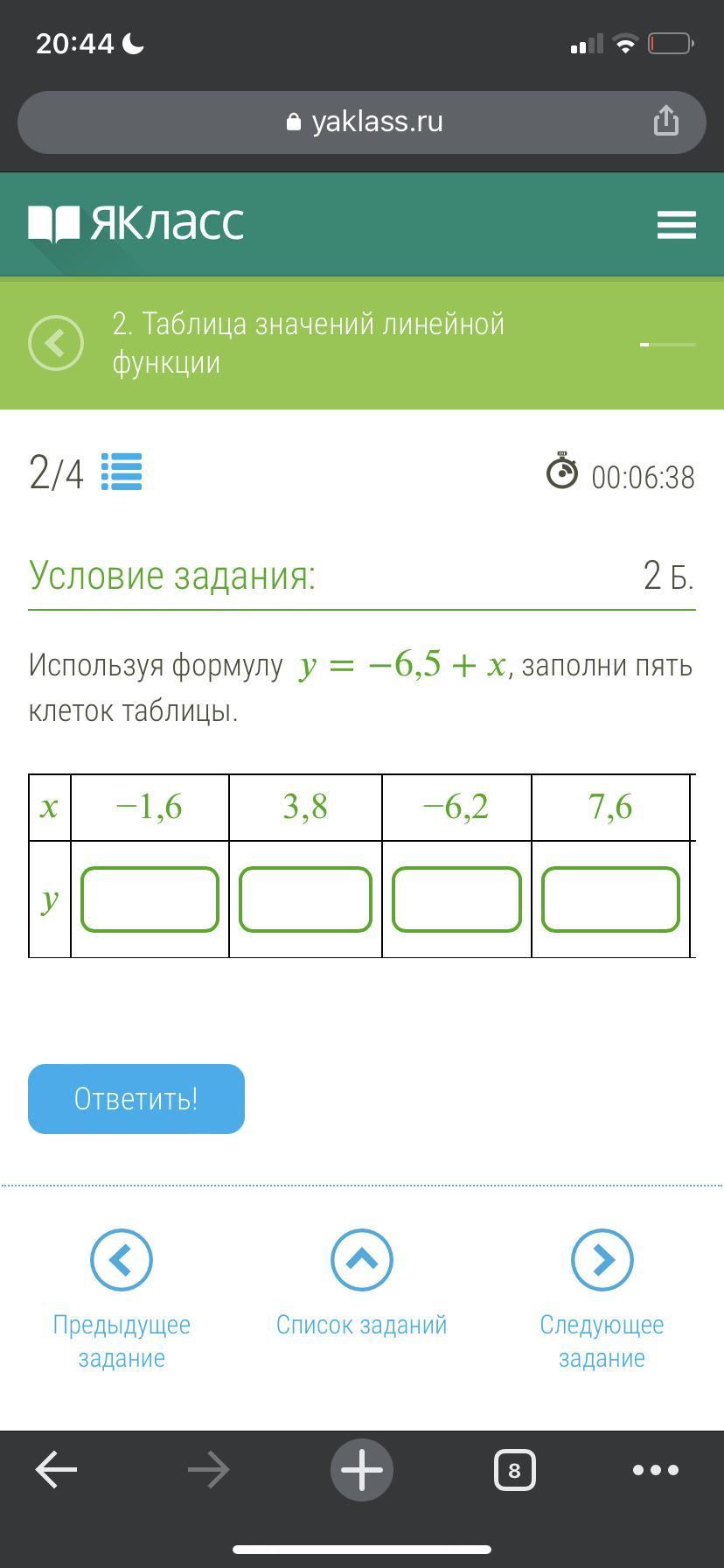Open the hamburger menu in ЯКласс header
This screenshot has width=724, height=1568.
pos(677,225)
